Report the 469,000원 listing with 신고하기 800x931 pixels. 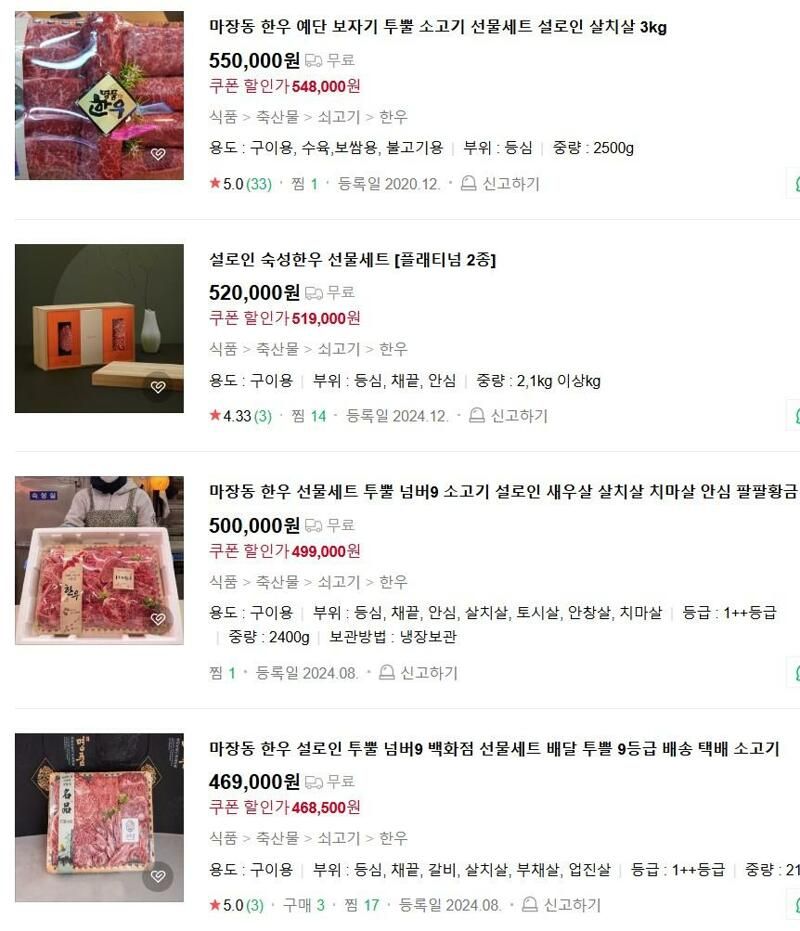[x=561, y=905]
